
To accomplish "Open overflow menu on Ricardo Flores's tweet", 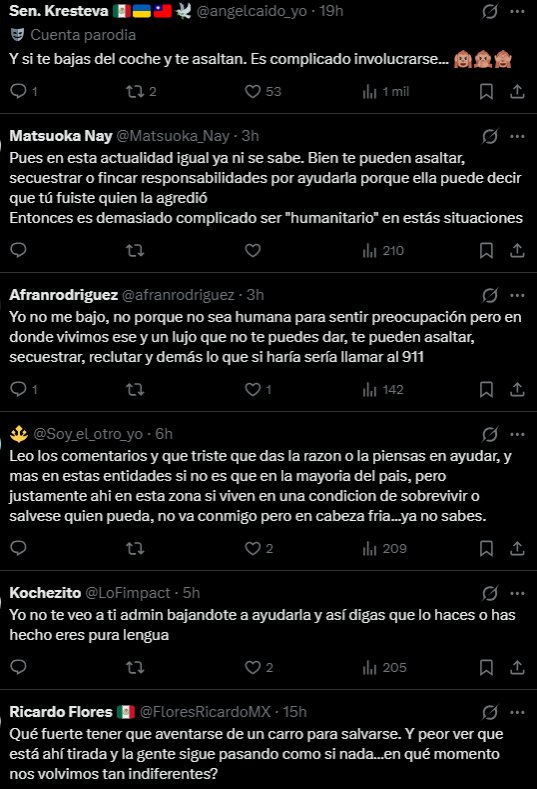I will [x=517, y=712].
